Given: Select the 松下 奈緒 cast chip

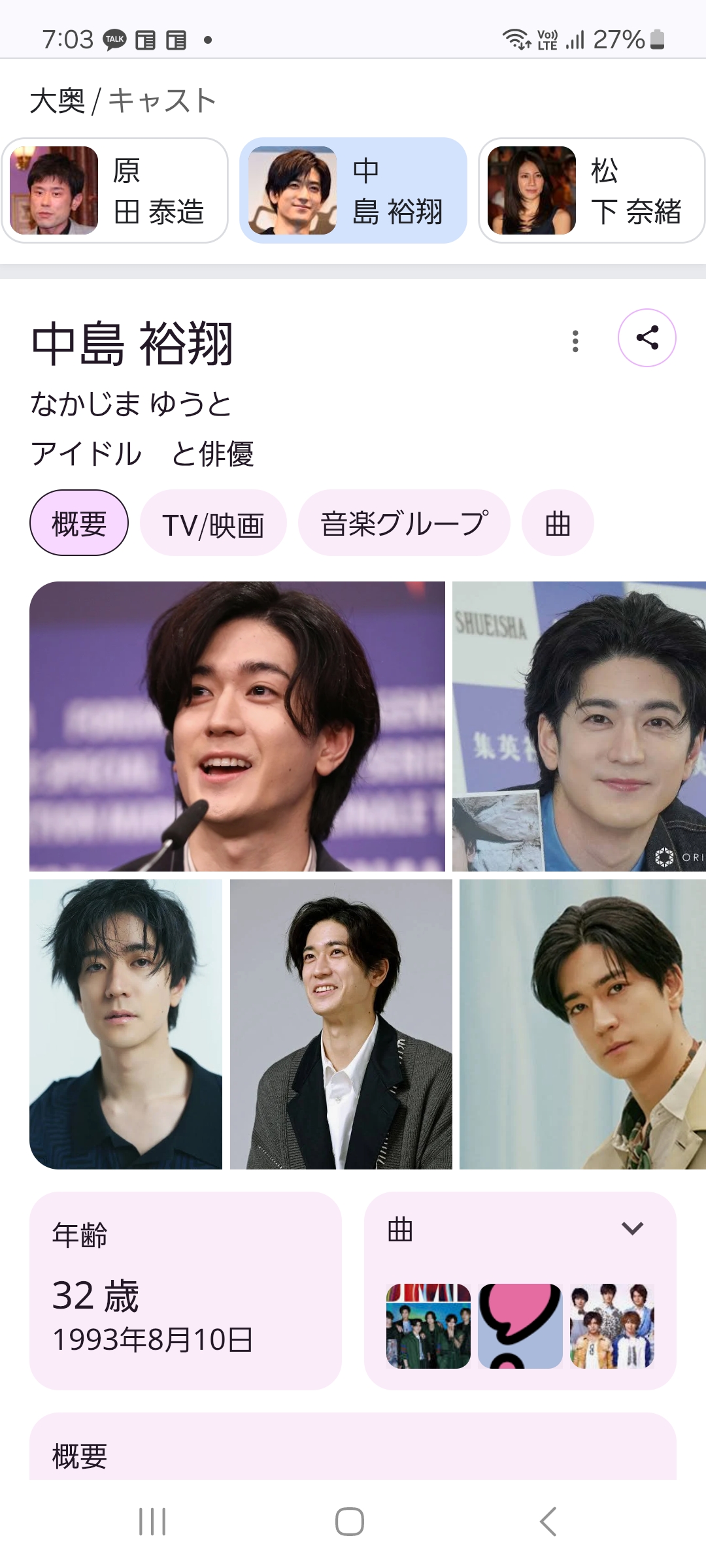Looking at the screenshot, I should [x=592, y=190].
